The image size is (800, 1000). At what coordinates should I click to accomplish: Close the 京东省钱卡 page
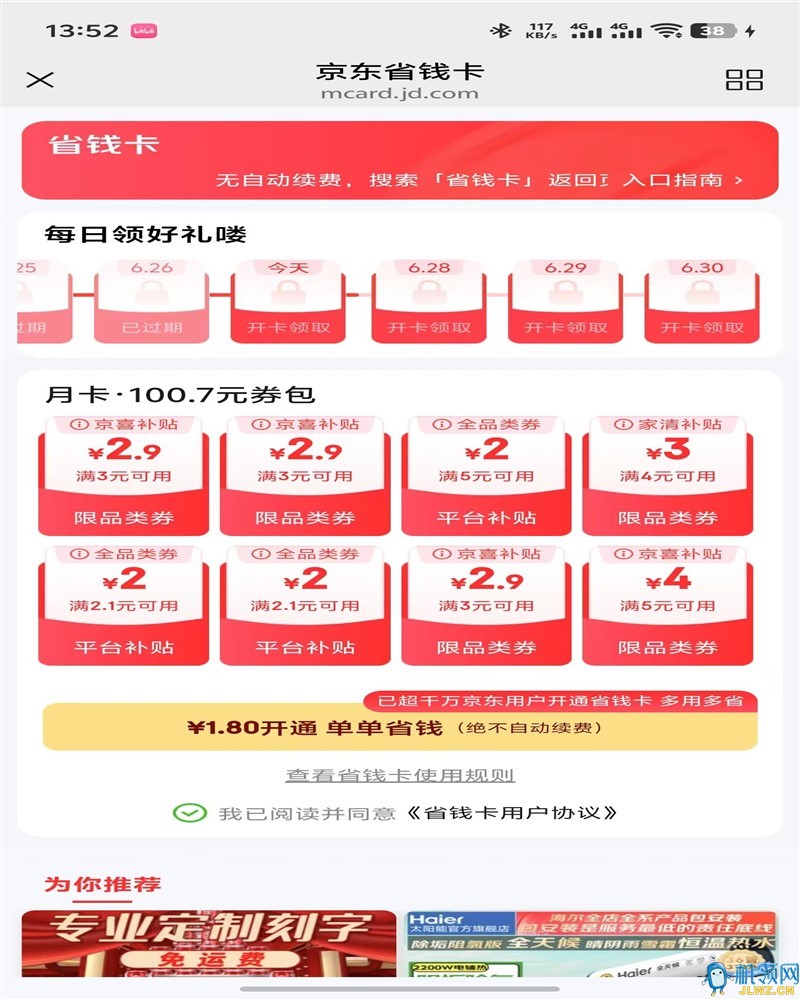[40, 80]
